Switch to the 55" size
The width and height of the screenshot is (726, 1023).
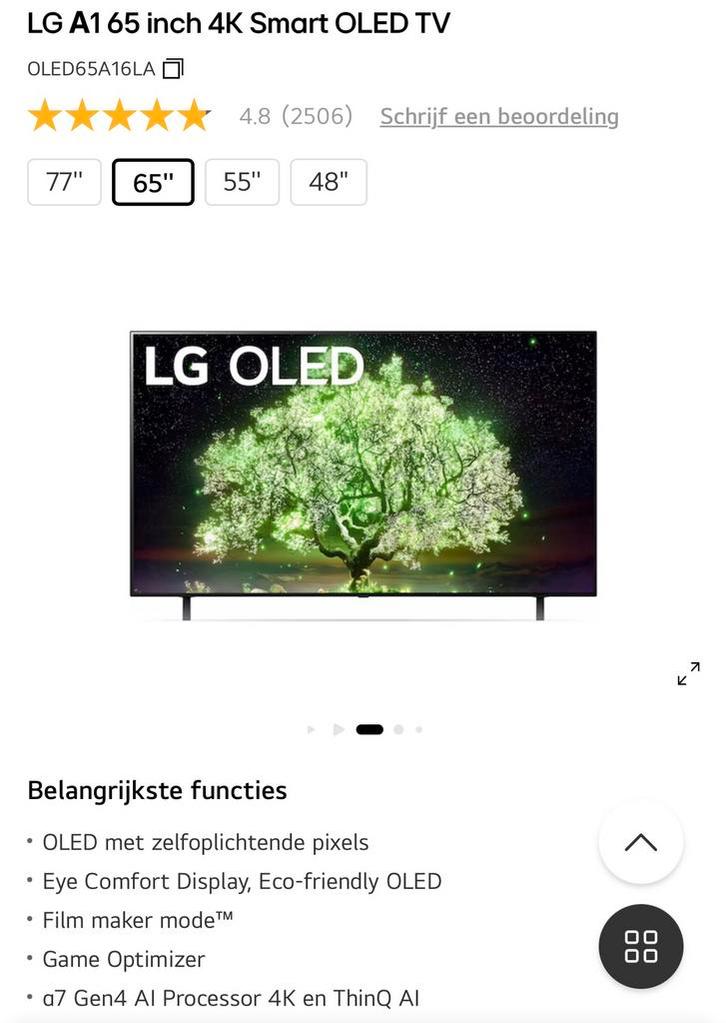coord(242,182)
